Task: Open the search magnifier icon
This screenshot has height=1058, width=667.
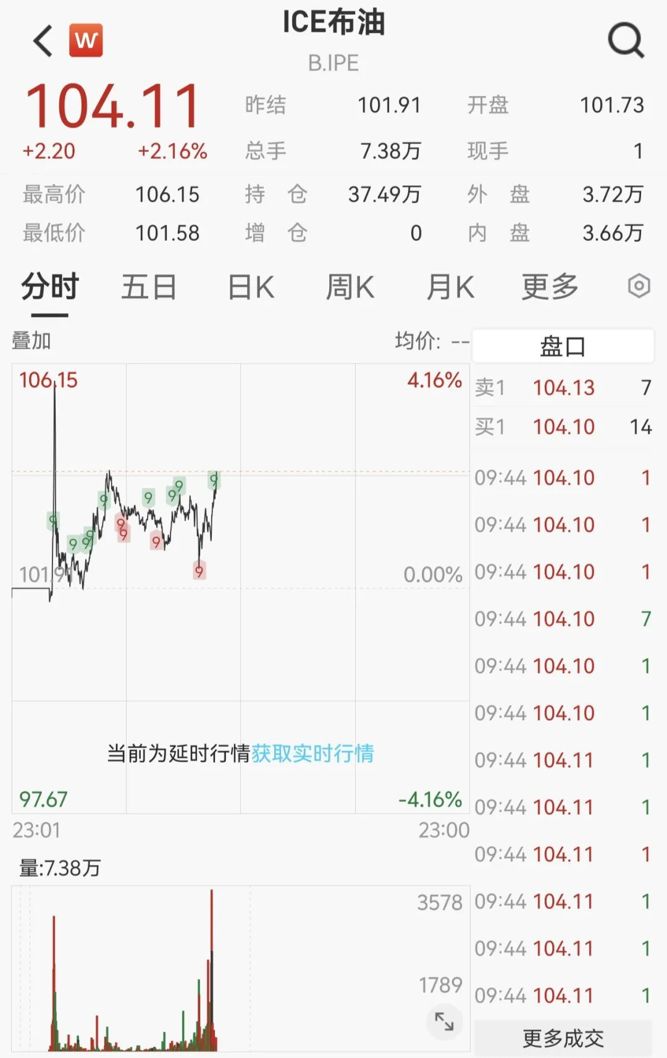Action: point(626,41)
